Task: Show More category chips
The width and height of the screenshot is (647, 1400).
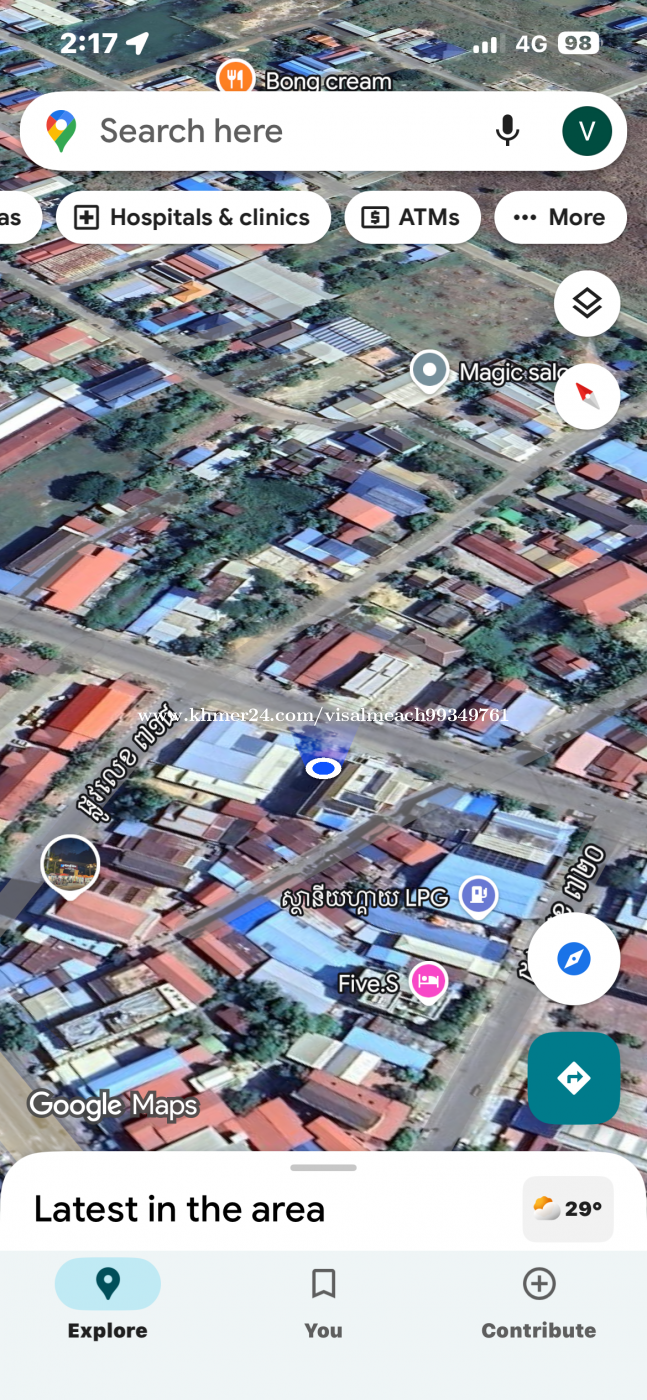Action: click(x=560, y=217)
